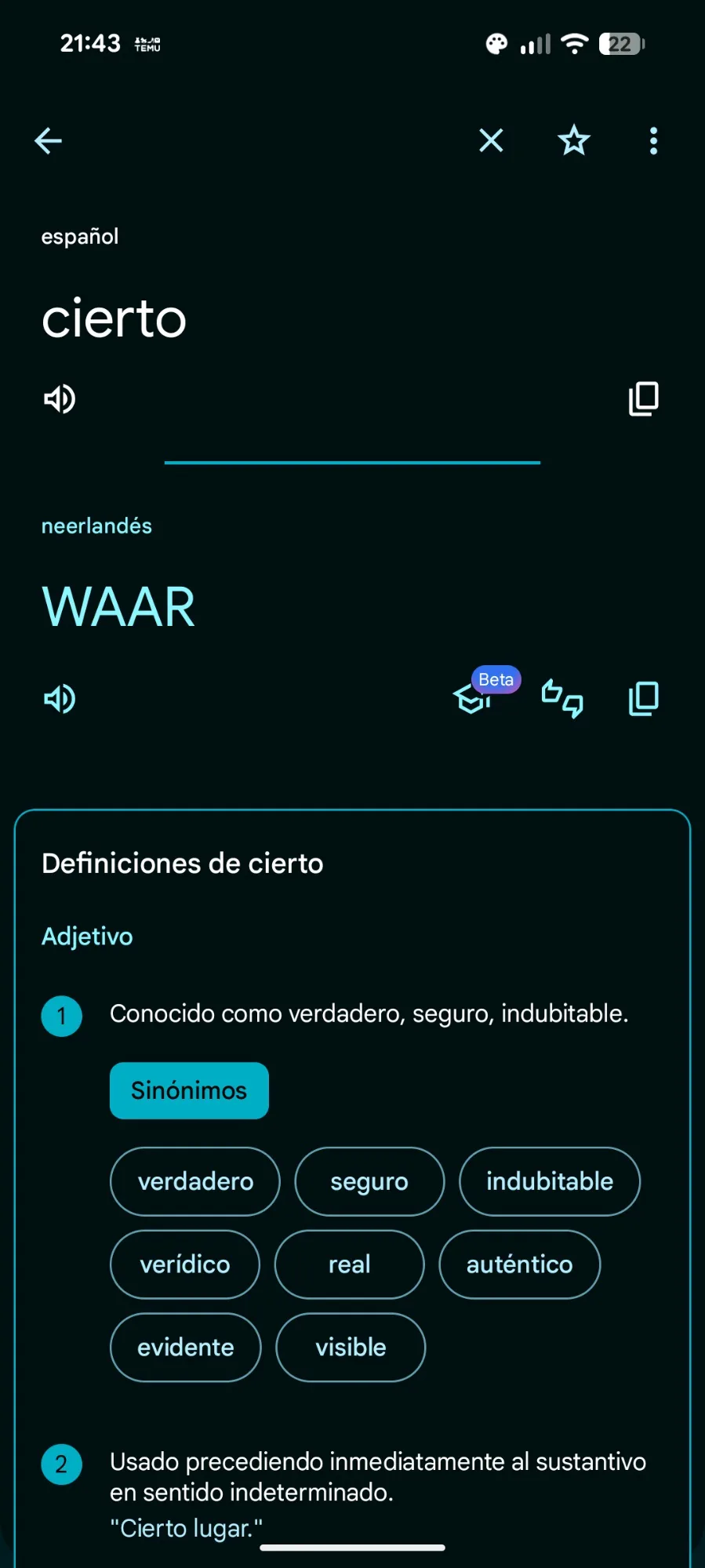
Task: Go back using the arrow icon
Action: point(49,141)
